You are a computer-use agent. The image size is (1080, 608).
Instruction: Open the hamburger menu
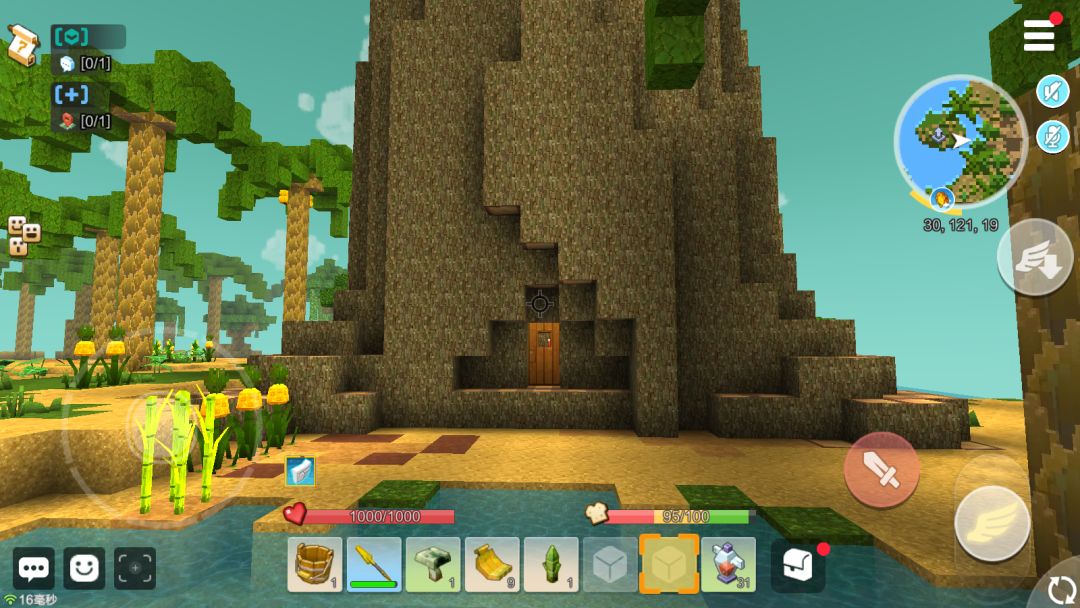(x=1039, y=36)
